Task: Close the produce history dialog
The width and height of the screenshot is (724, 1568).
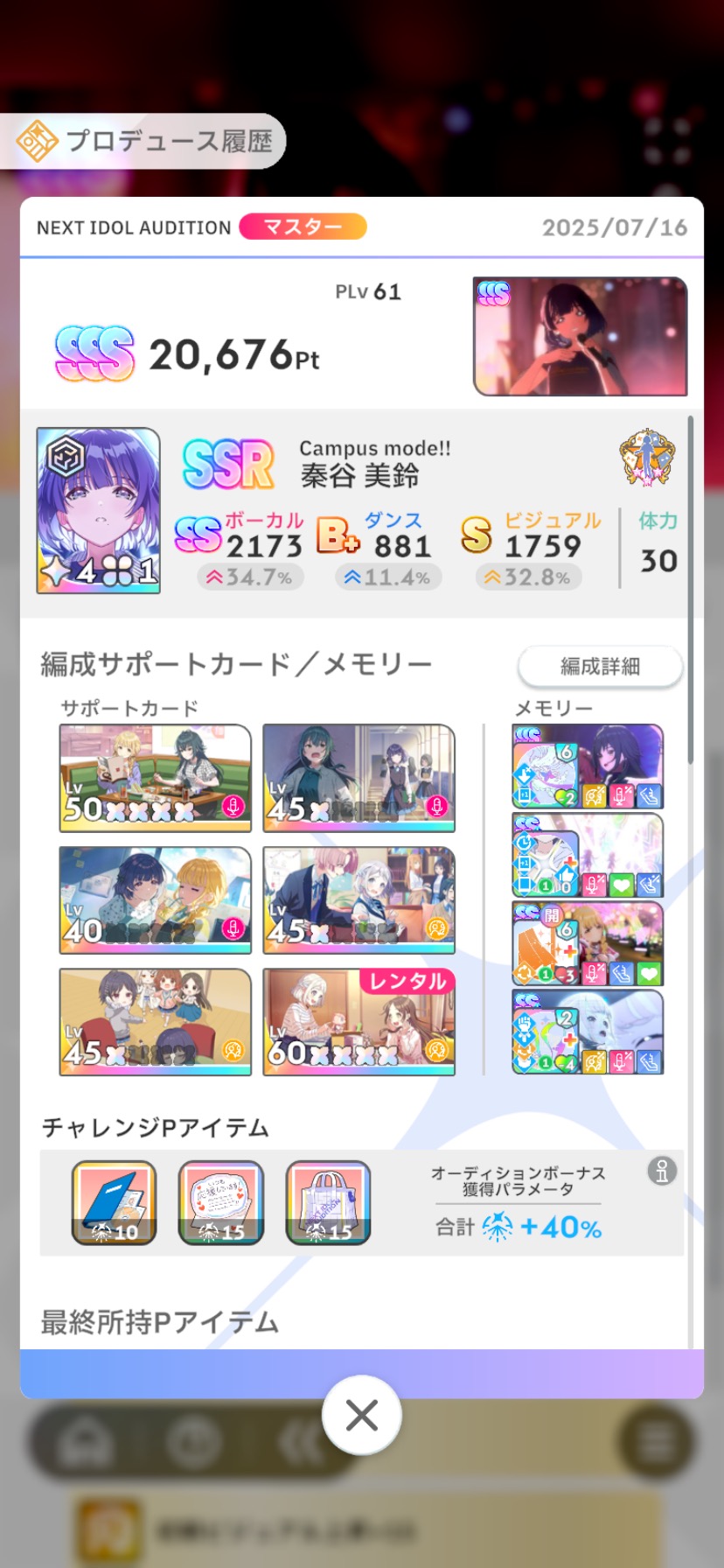Action: (x=361, y=1415)
